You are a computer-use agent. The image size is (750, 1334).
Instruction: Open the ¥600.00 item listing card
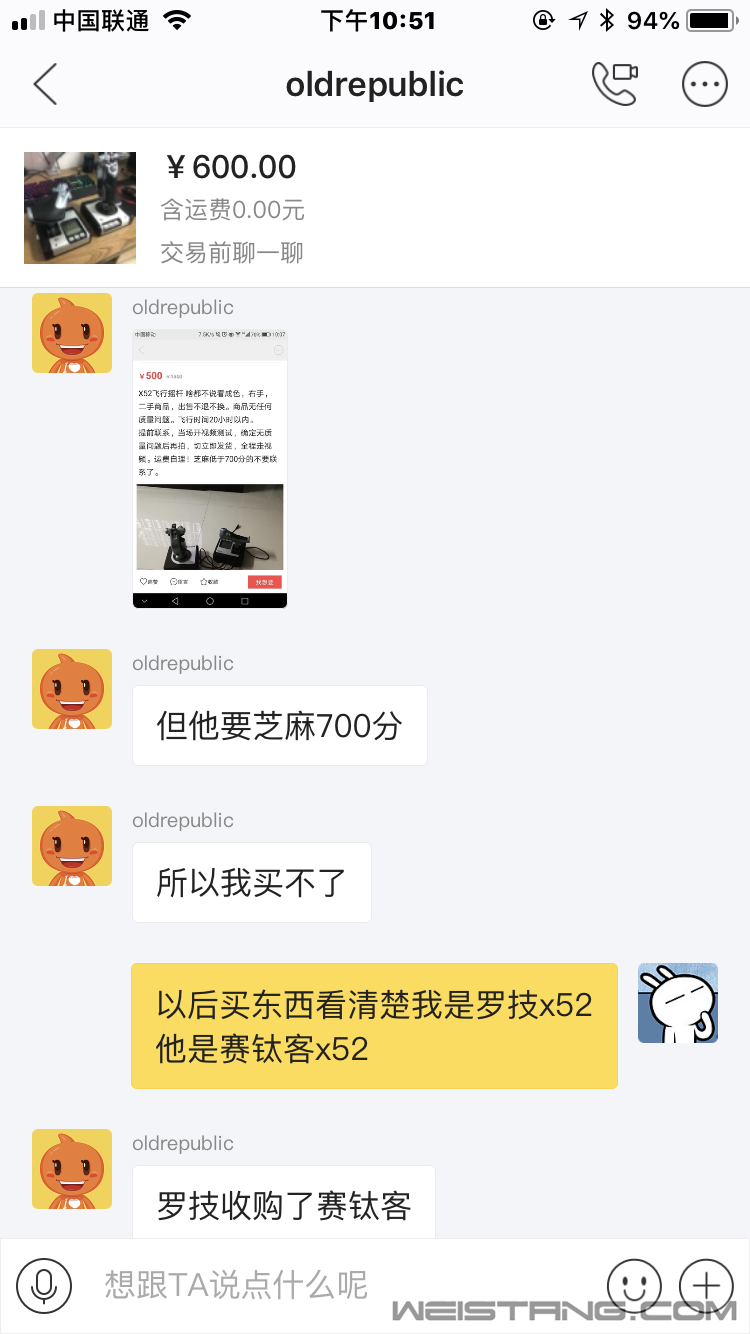[375, 208]
